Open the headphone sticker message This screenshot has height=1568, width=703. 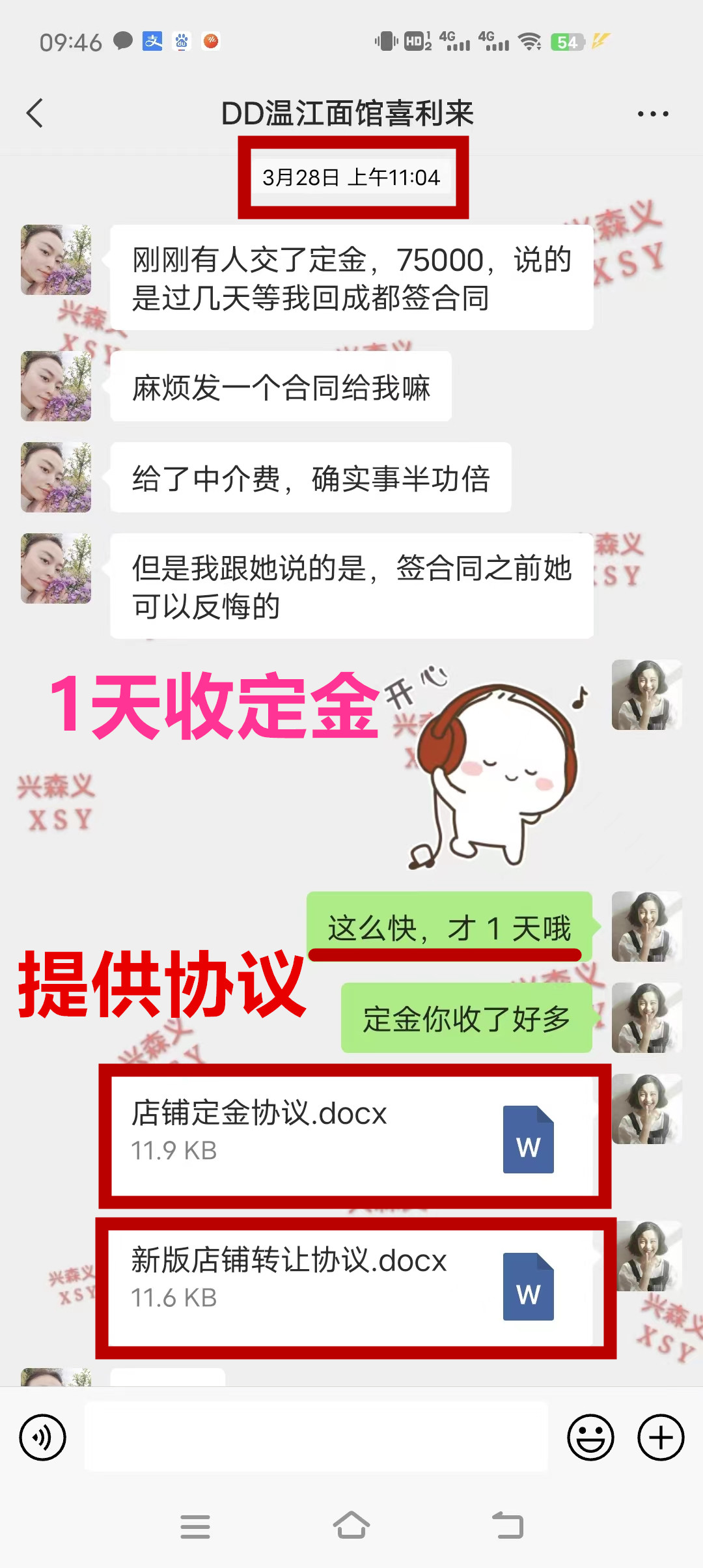point(495,768)
